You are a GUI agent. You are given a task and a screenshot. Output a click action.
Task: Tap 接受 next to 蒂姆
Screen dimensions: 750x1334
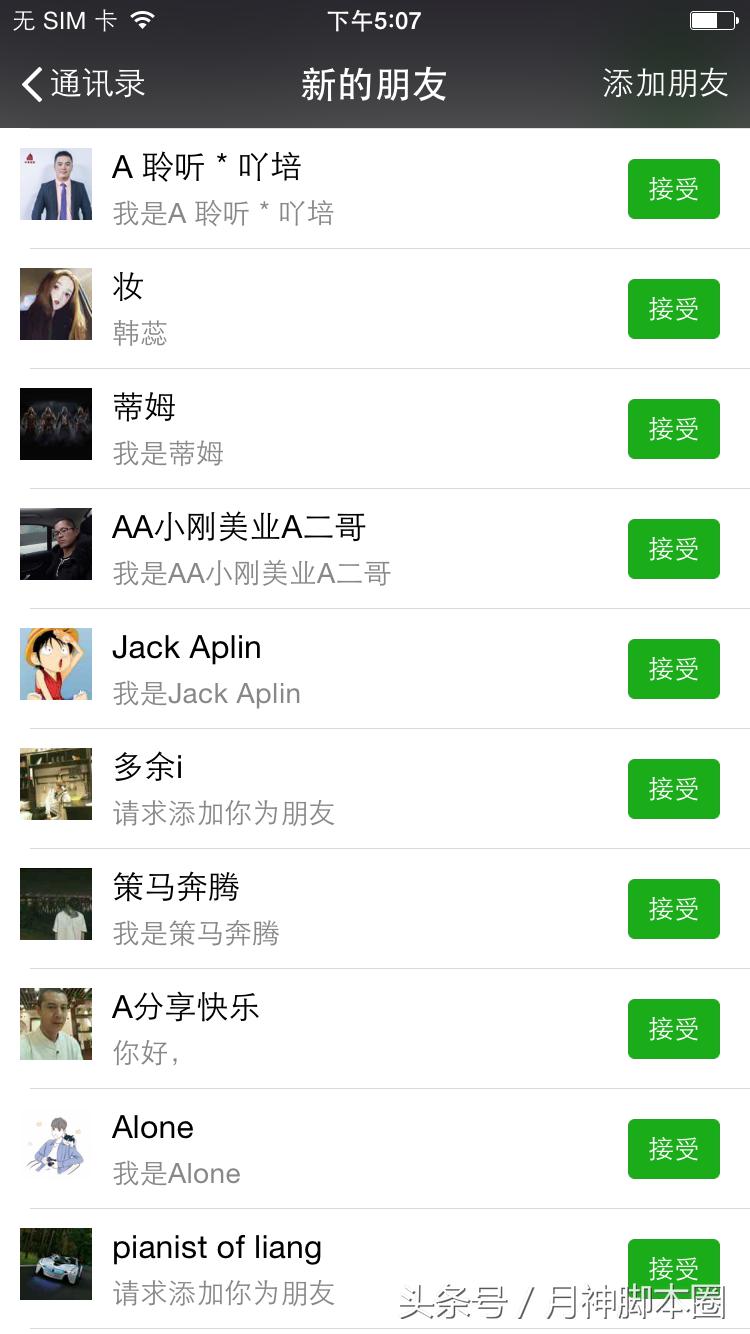pyautogui.click(x=673, y=429)
